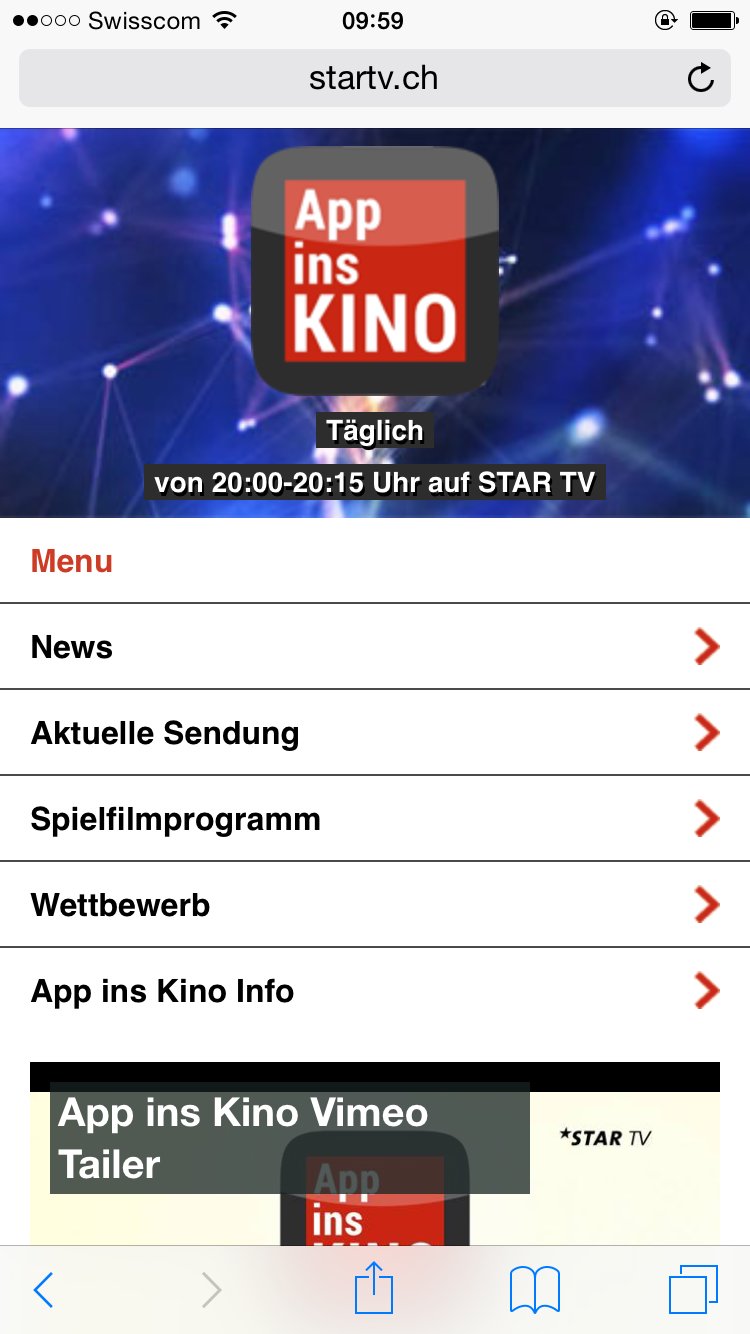The width and height of the screenshot is (750, 1334).
Task: Open the News page link
Action: 71,646
